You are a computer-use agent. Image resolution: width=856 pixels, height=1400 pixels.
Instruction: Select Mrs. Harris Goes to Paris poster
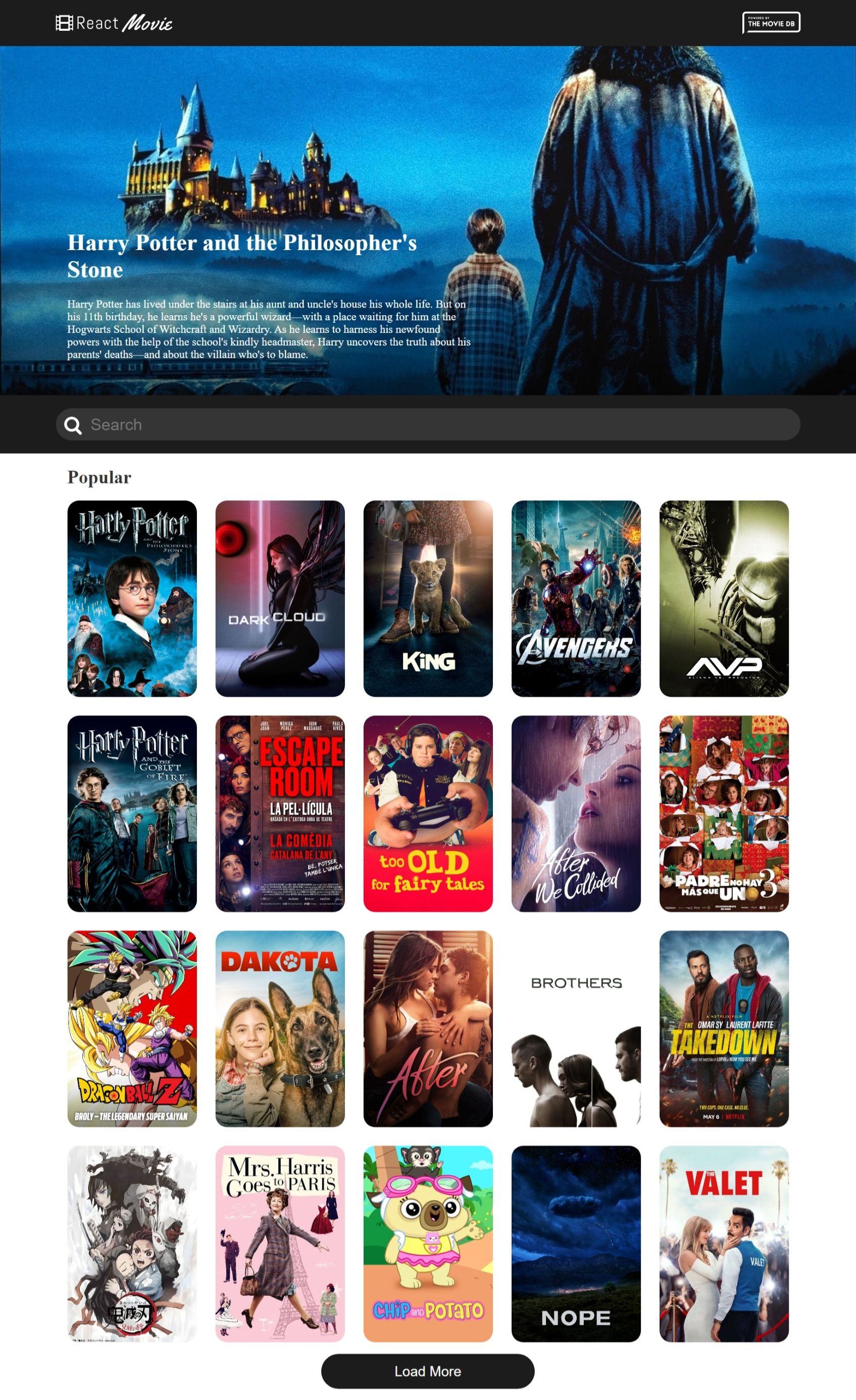point(280,1243)
